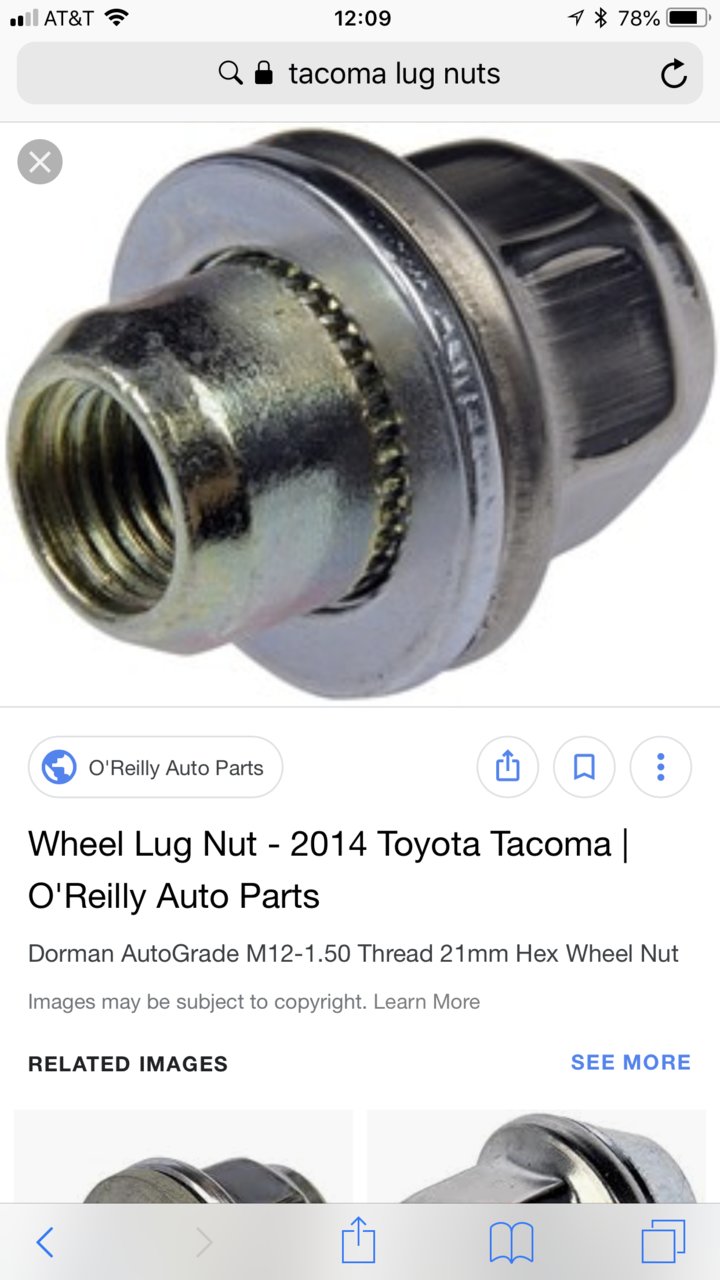The height and width of the screenshot is (1280, 720).
Task: Tap the address bar showing tacoma lug nuts
Action: point(360,74)
